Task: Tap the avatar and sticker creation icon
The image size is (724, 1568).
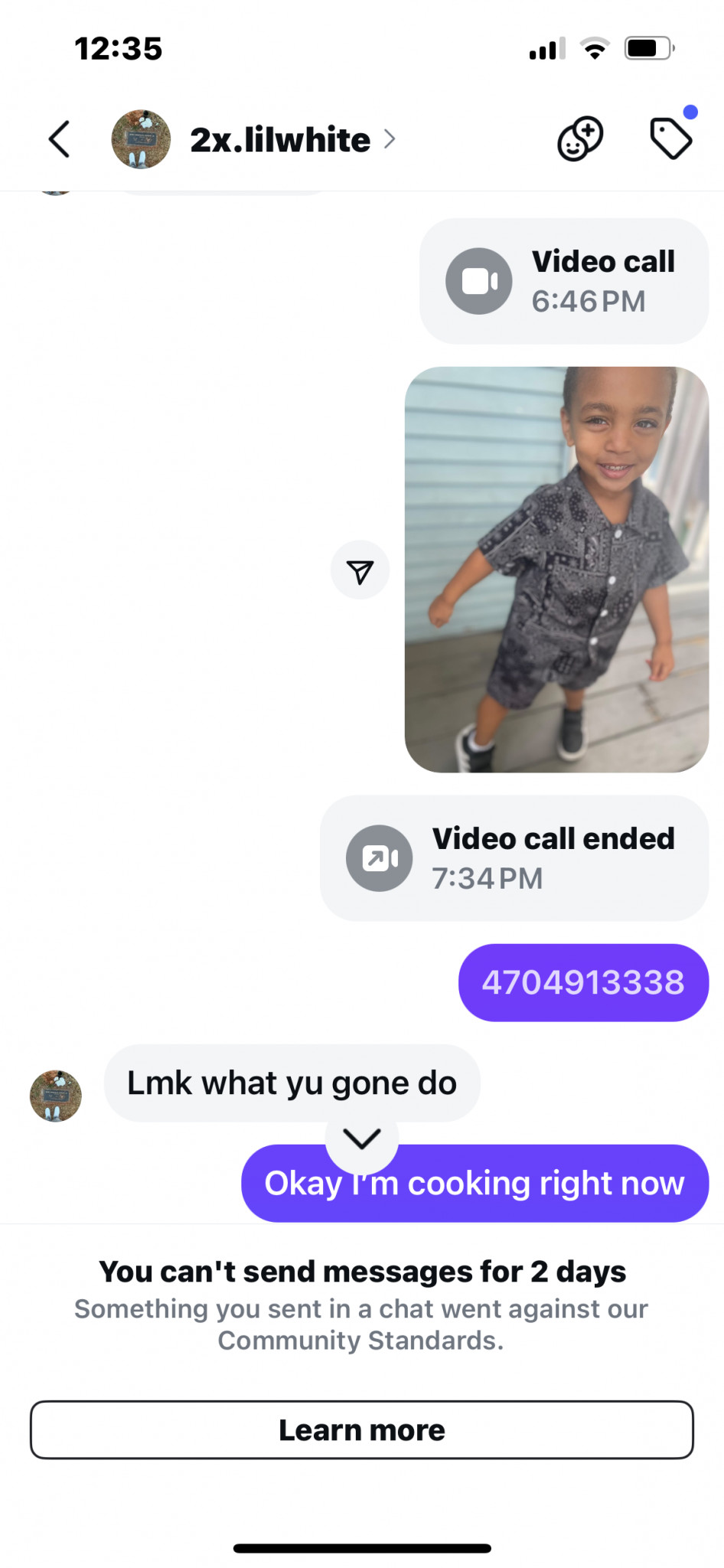Action: 580,139
